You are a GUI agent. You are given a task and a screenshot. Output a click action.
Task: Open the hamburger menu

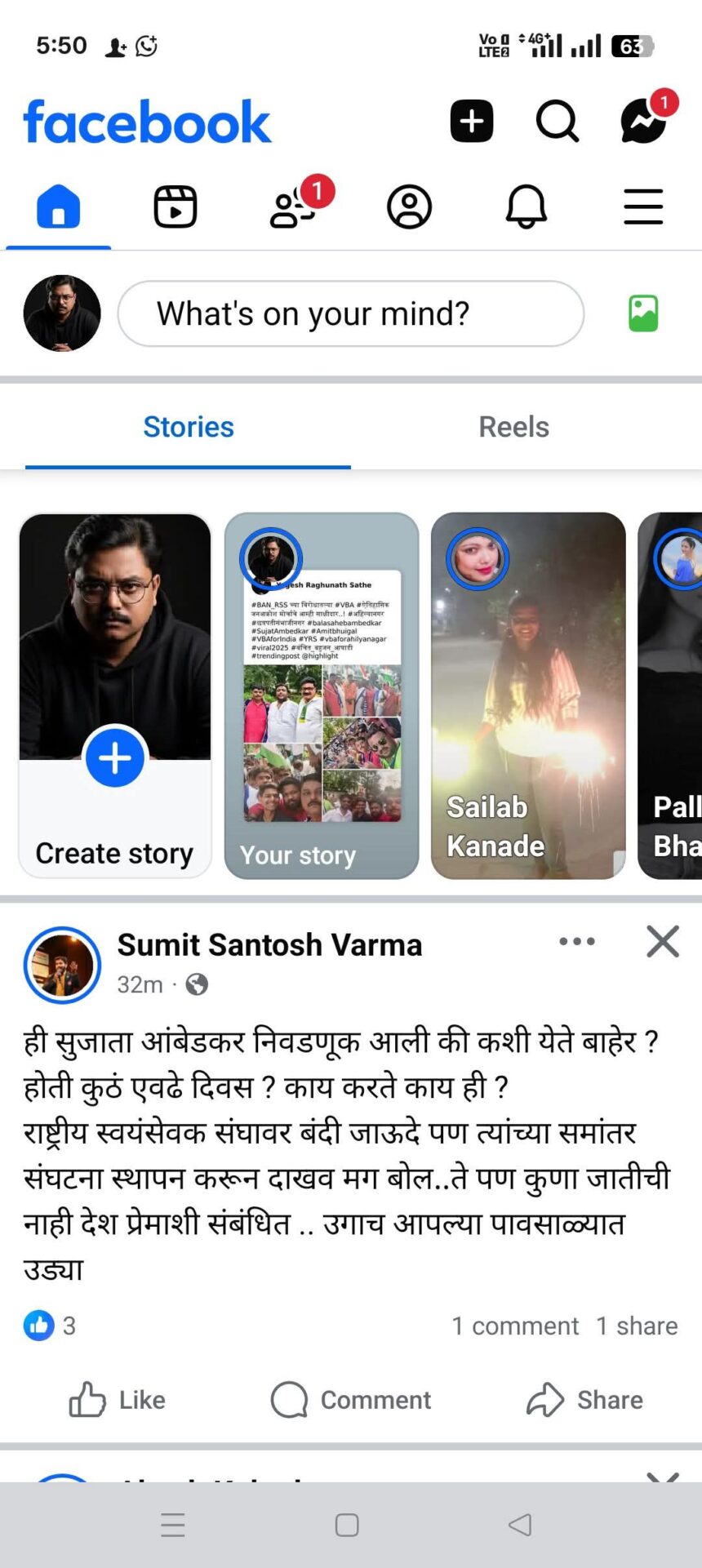pyautogui.click(x=643, y=207)
